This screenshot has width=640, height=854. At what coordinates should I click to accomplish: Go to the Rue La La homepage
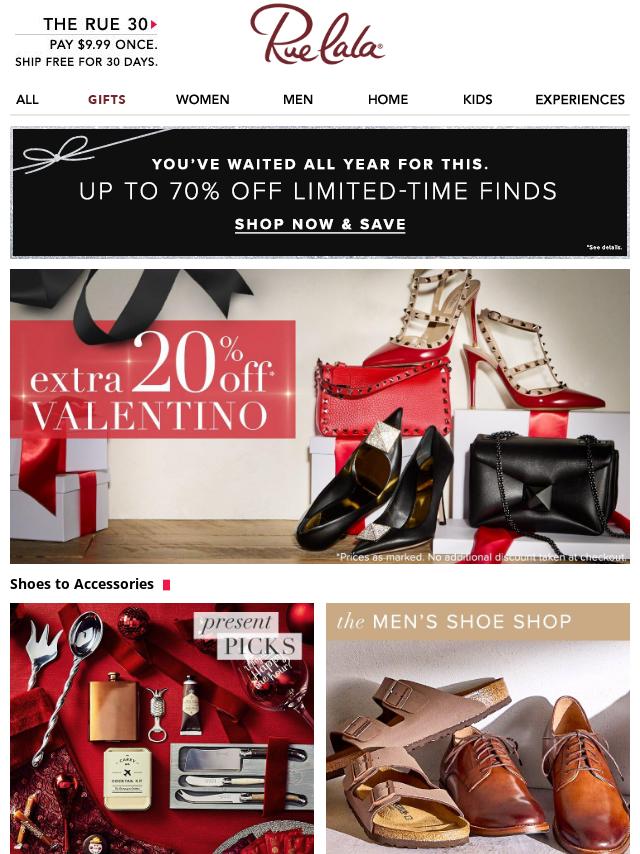point(317,35)
